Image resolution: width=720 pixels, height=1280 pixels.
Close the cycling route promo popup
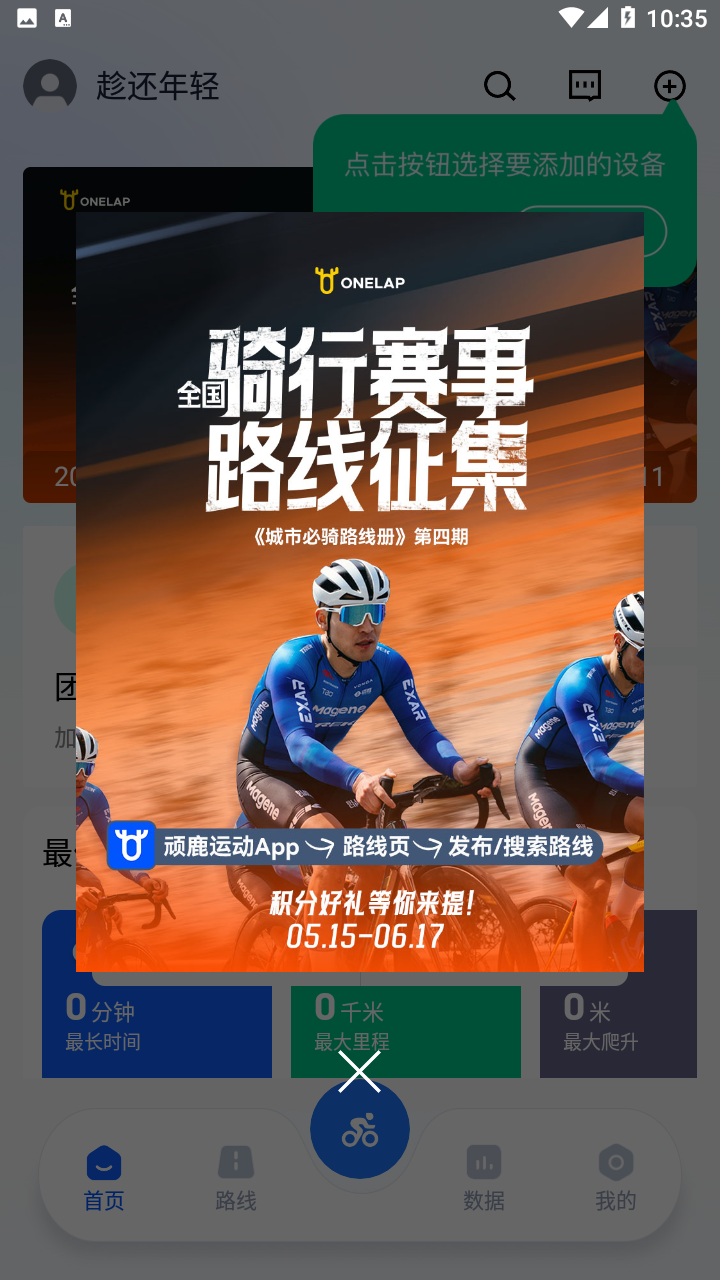tap(359, 1072)
